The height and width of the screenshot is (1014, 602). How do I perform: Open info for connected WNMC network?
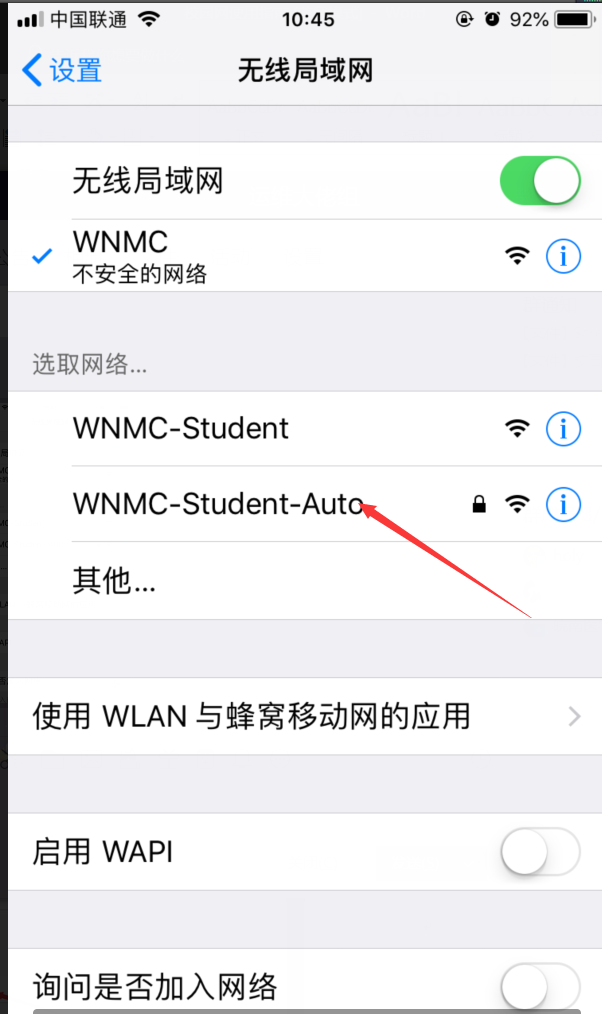(563, 256)
